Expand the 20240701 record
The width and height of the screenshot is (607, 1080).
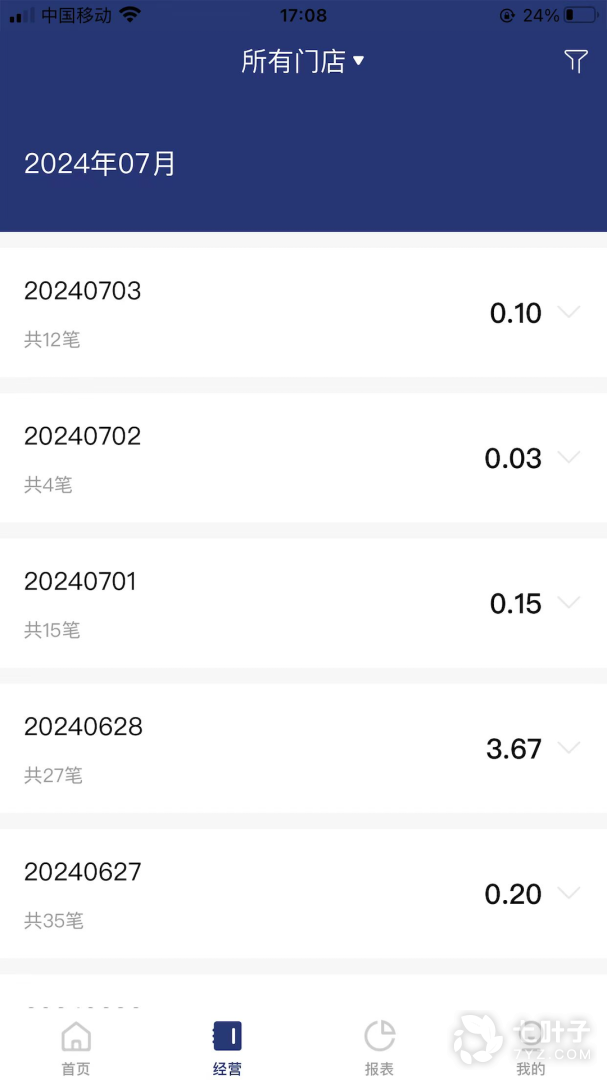coord(568,602)
